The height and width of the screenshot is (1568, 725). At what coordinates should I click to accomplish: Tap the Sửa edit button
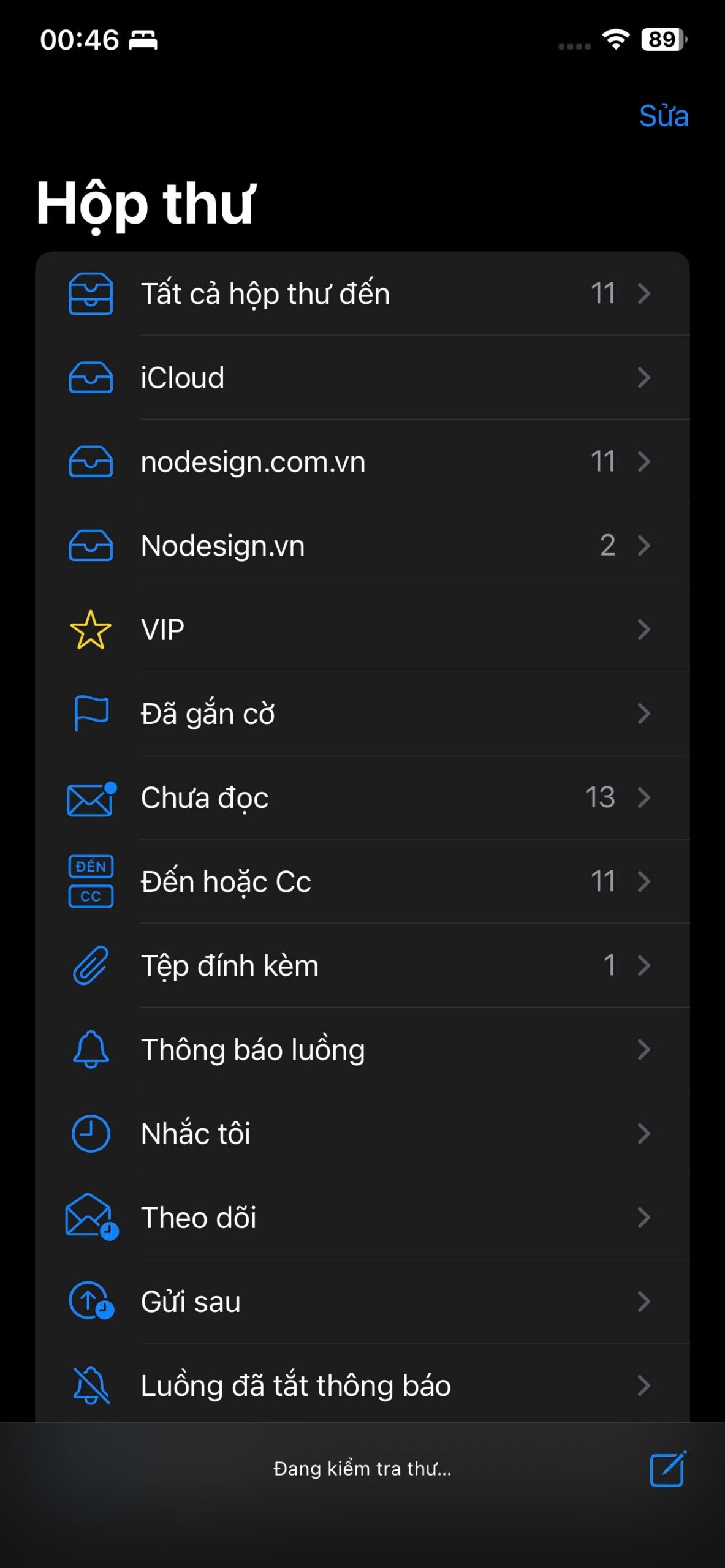[663, 116]
